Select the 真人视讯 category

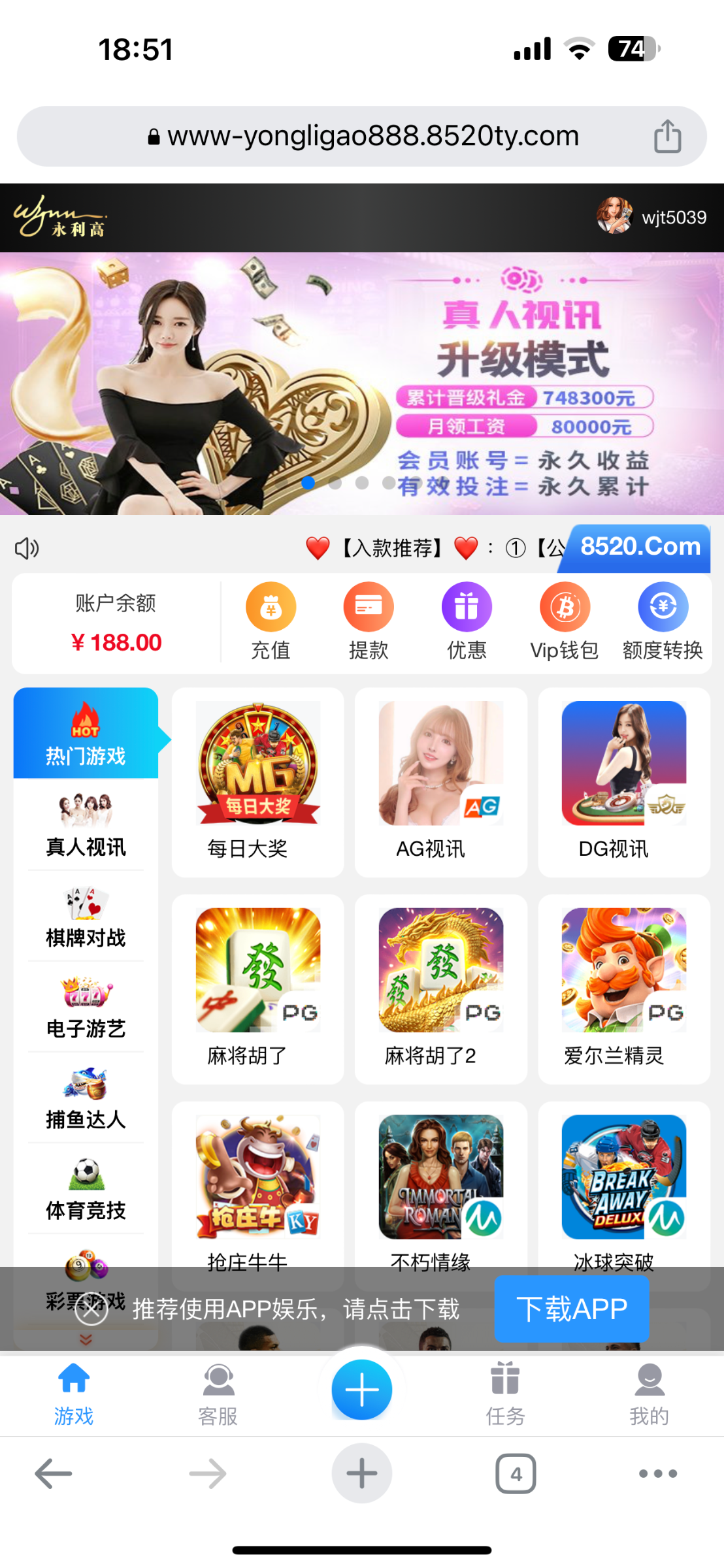86,825
